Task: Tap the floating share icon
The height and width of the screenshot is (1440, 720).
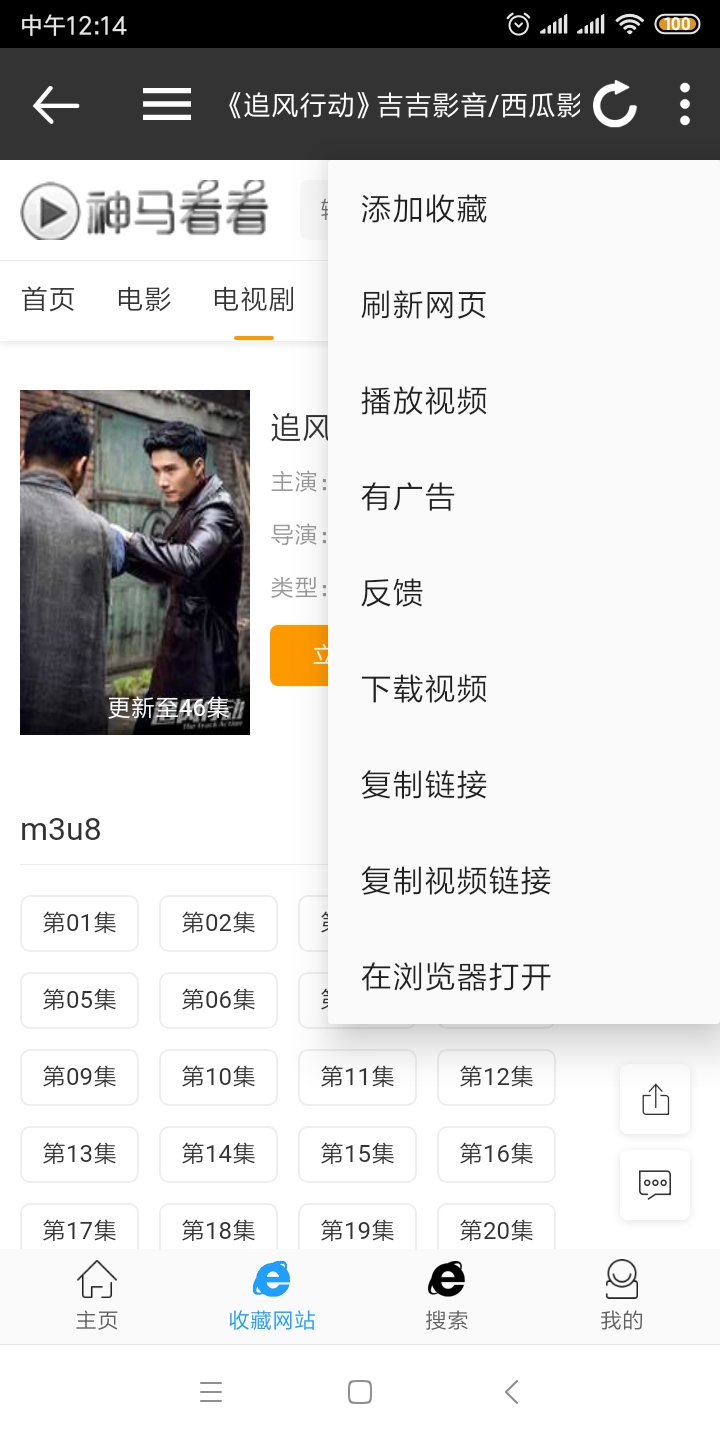Action: coord(655,1100)
